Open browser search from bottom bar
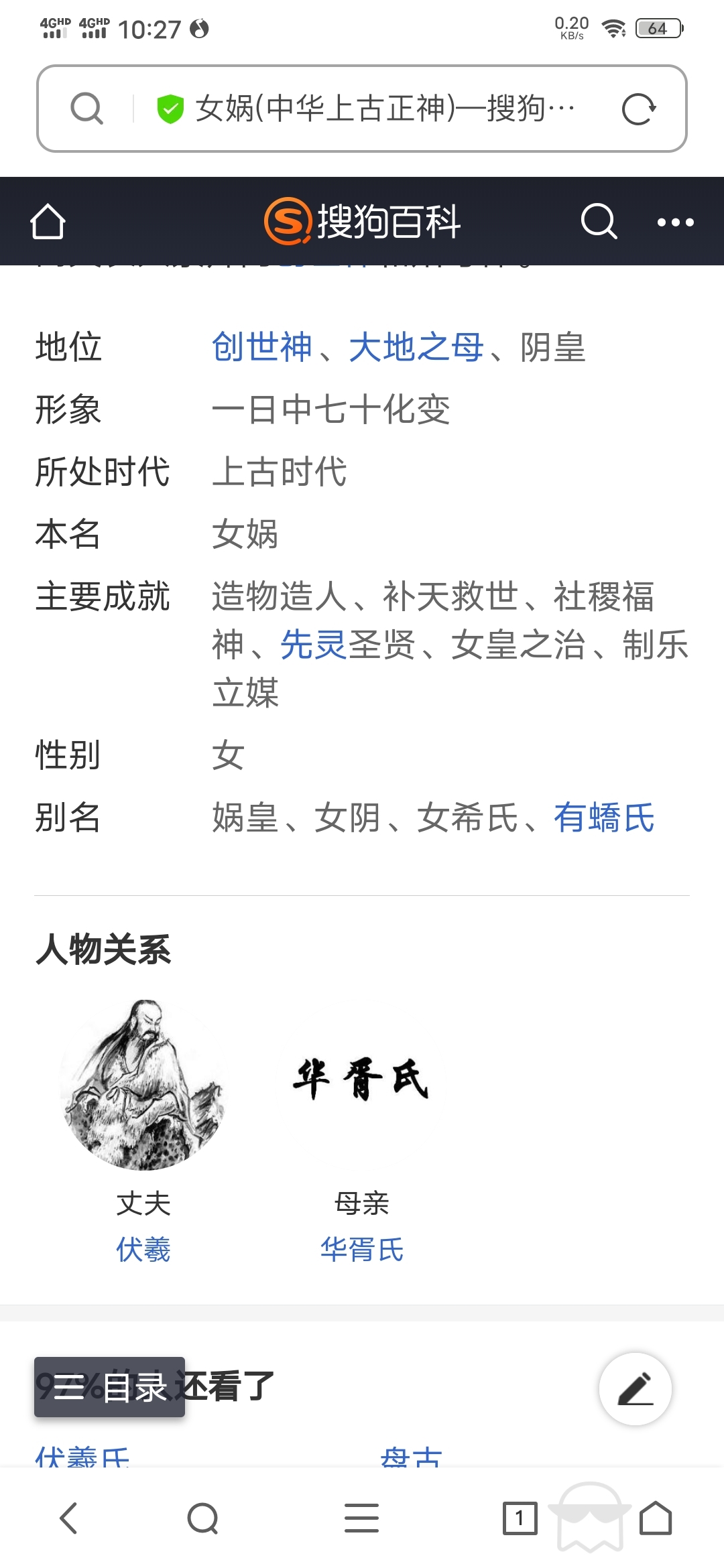 pyautogui.click(x=202, y=1518)
